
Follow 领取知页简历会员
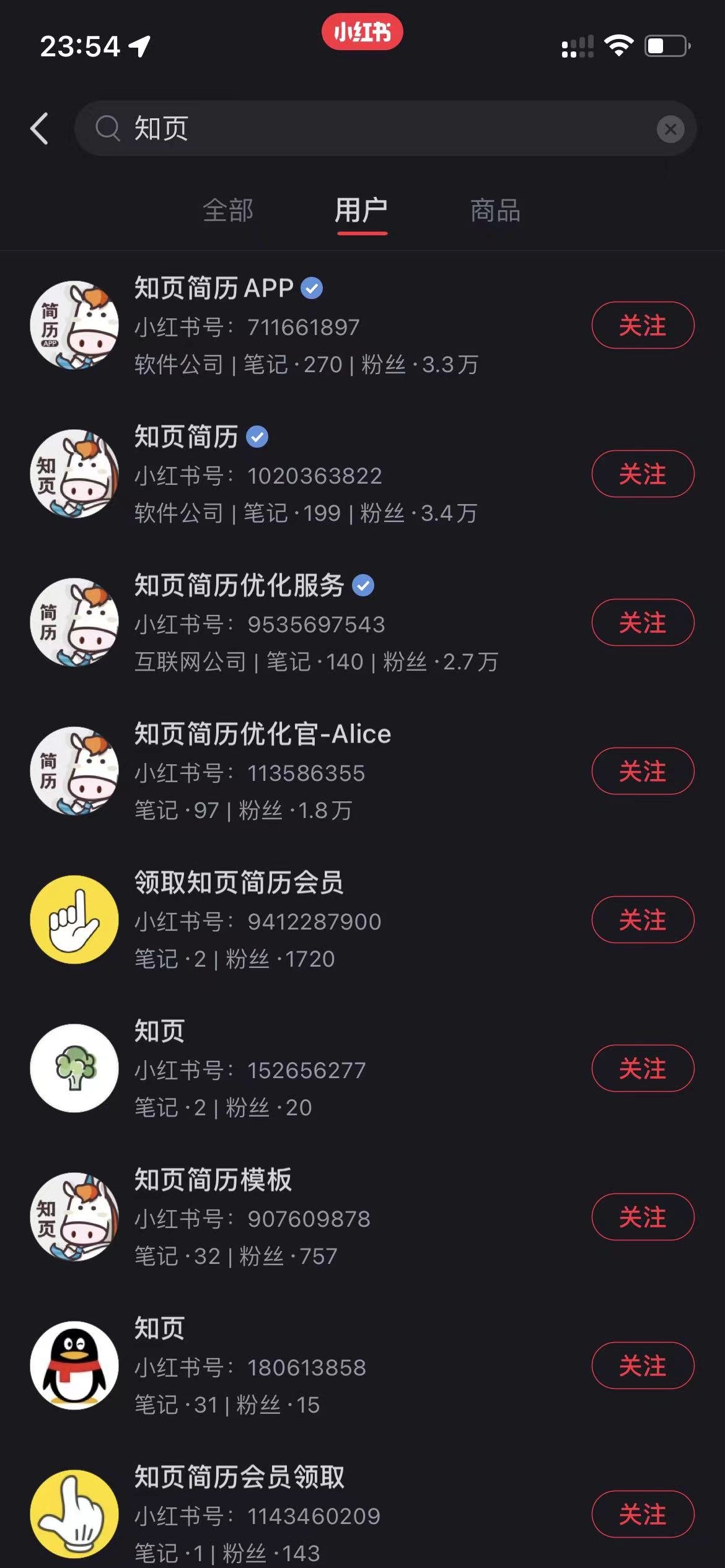(x=643, y=920)
